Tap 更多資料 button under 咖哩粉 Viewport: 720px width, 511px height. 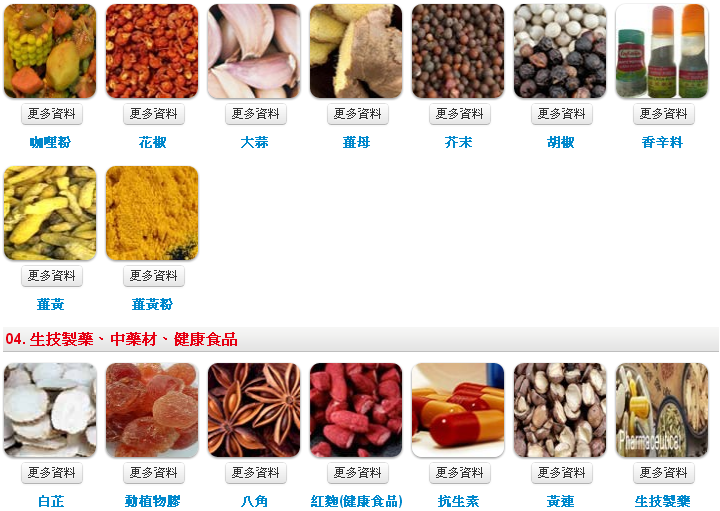(x=51, y=114)
